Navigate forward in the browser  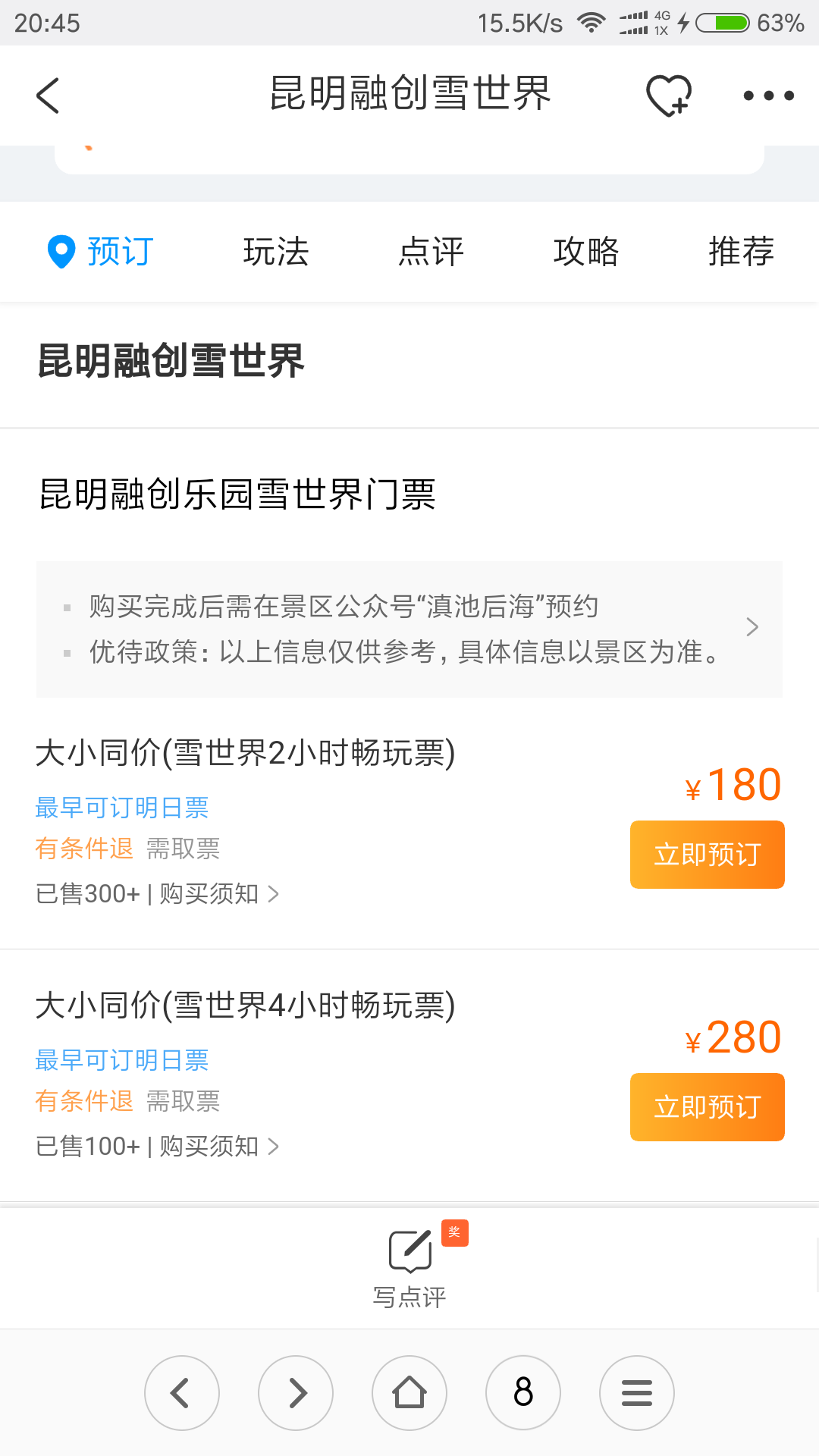[x=296, y=1393]
